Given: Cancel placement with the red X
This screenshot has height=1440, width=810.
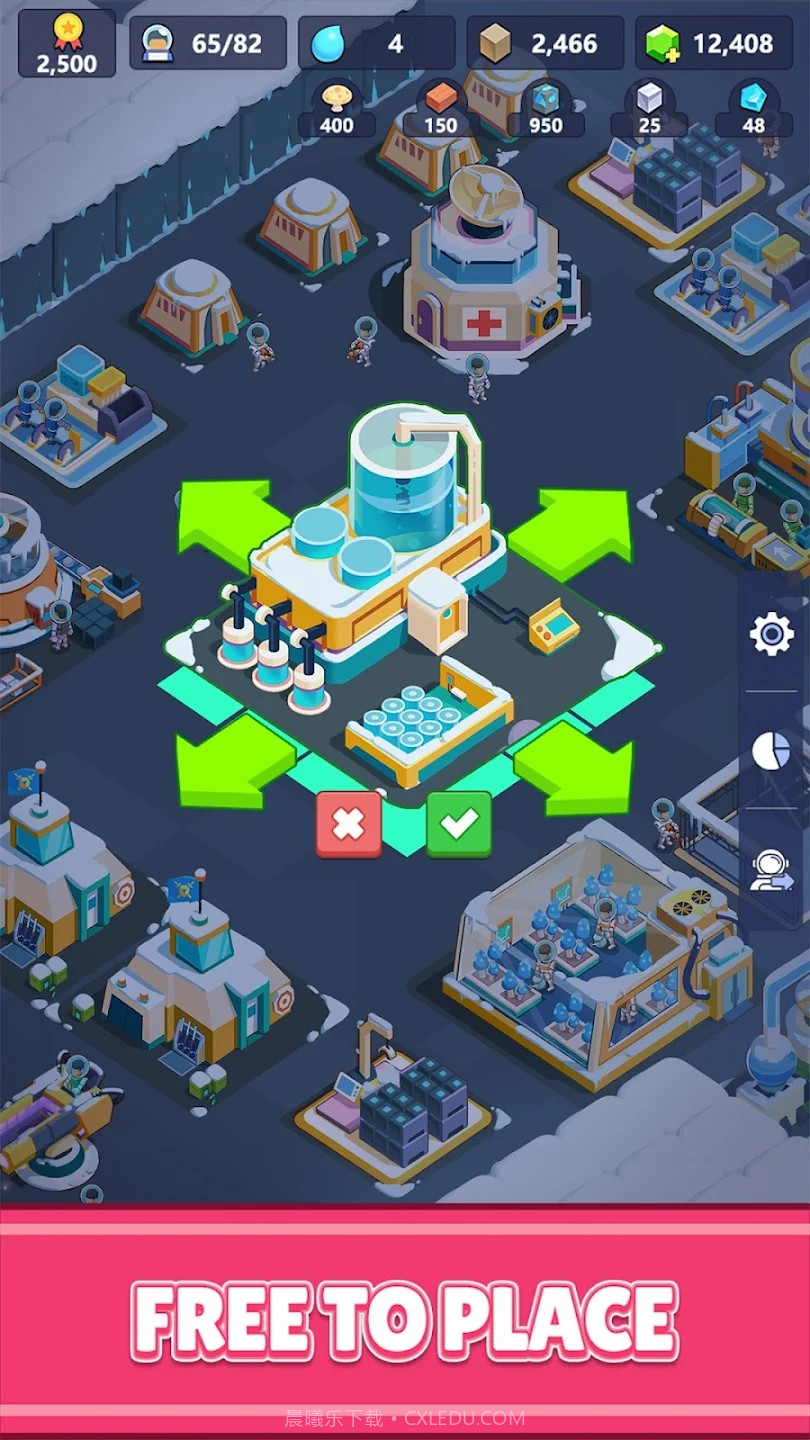Looking at the screenshot, I should click(350, 822).
